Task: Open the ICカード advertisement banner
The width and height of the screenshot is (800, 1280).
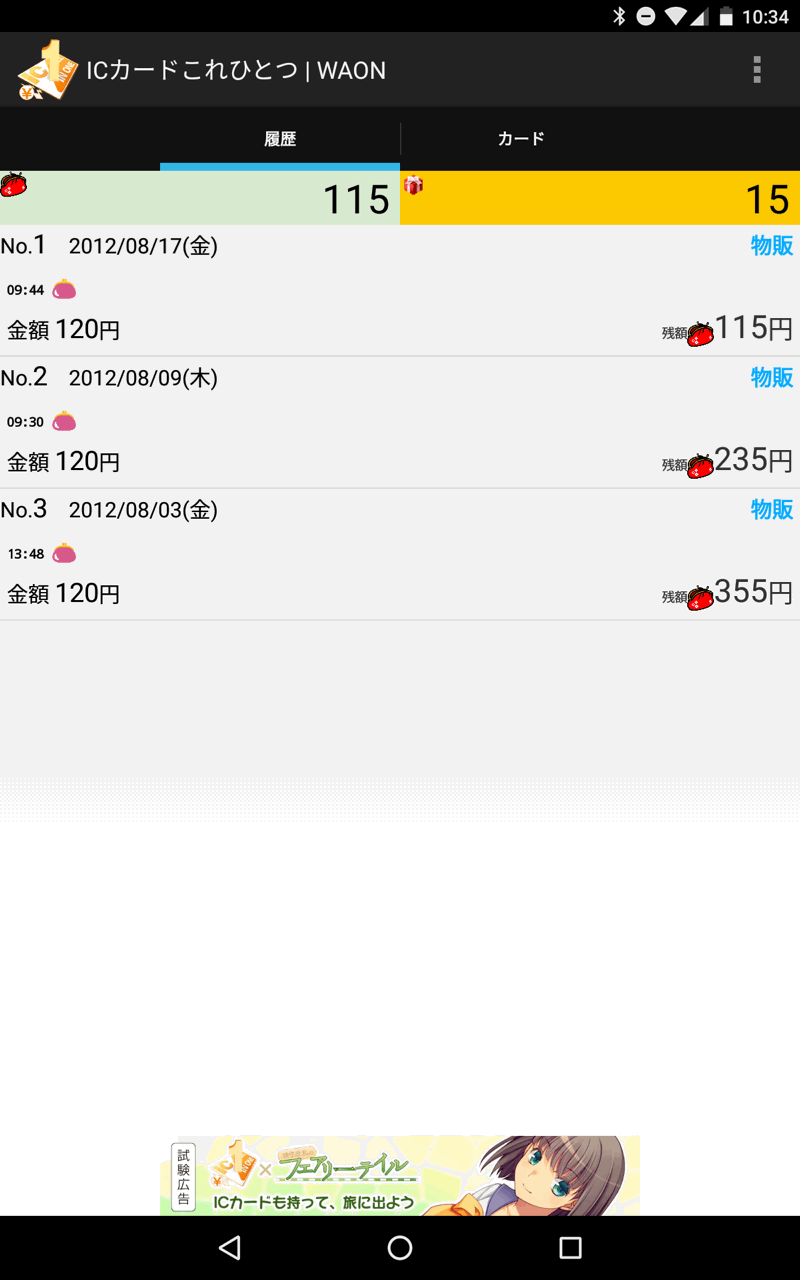Action: (400, 1175)
